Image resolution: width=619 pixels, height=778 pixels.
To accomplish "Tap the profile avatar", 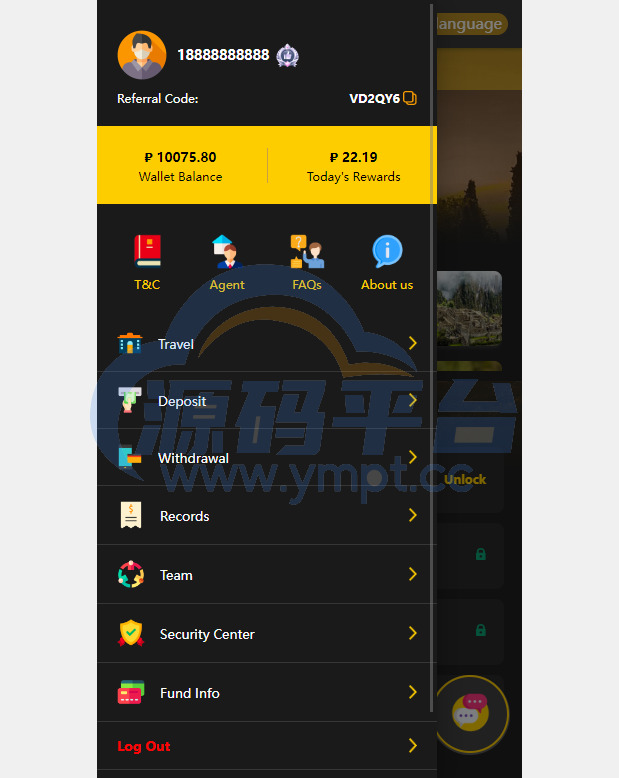I will point(142,55).
